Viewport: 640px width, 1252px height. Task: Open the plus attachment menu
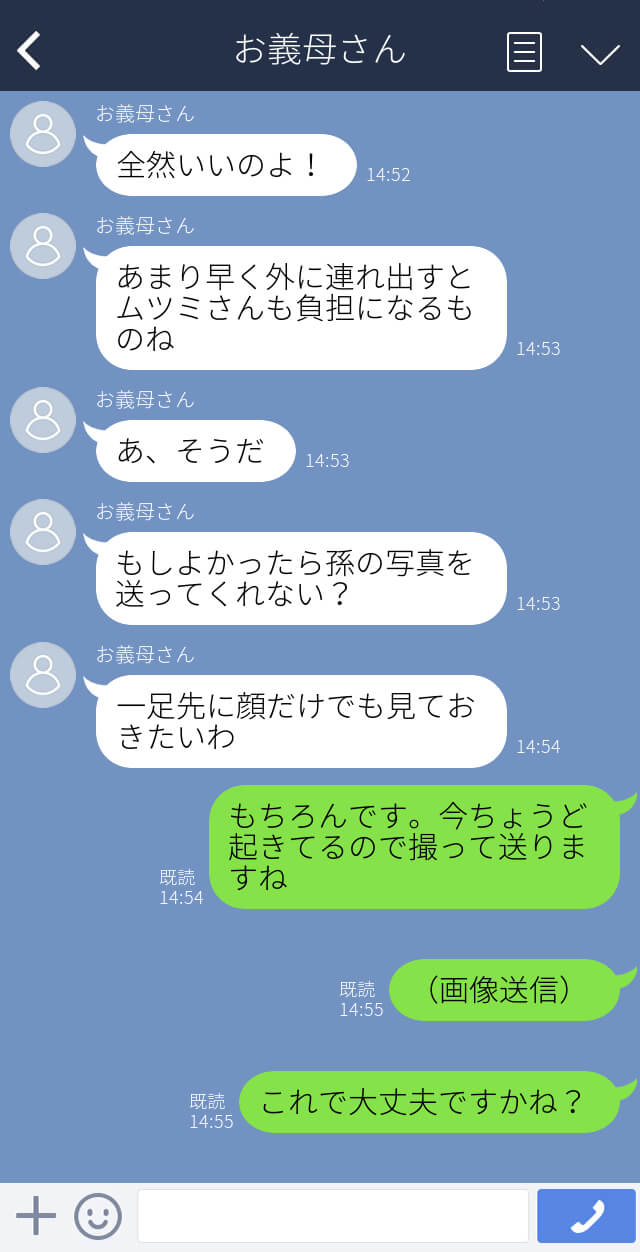36,1215
